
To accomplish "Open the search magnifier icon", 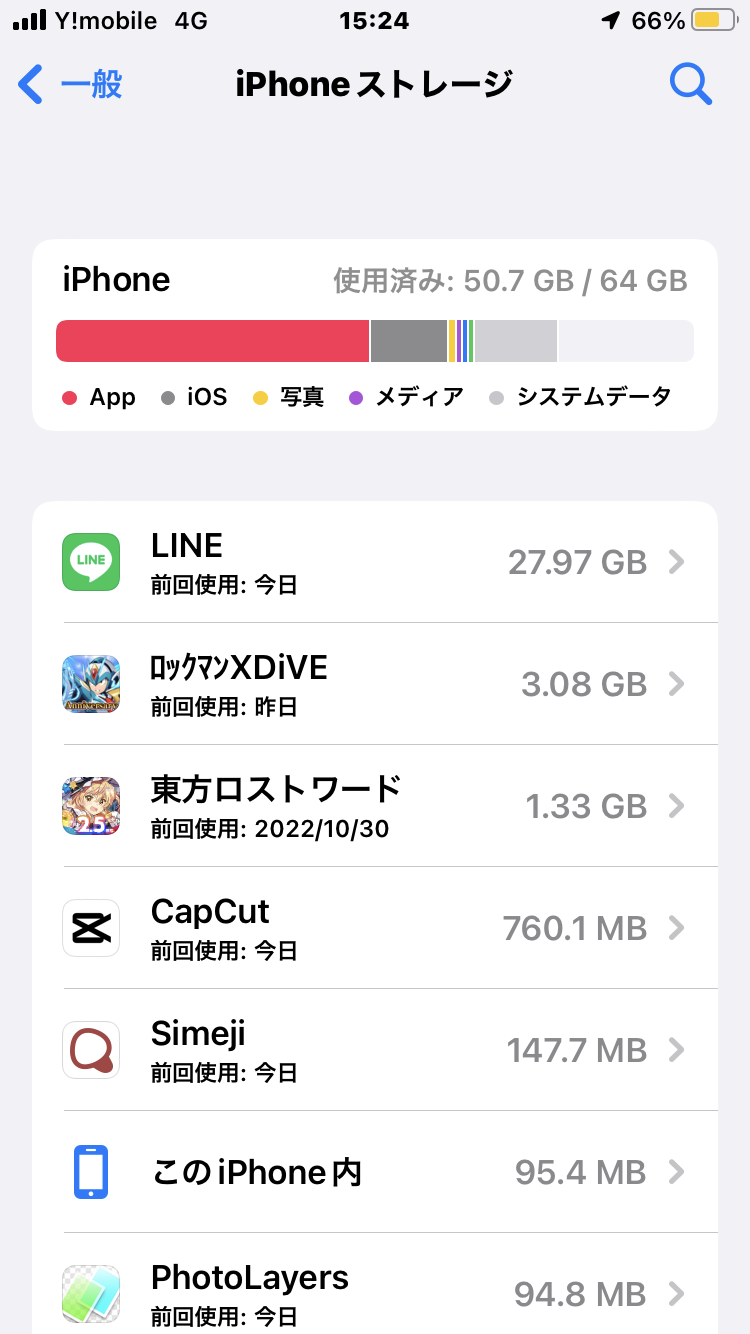I will [x=690, y=85].
